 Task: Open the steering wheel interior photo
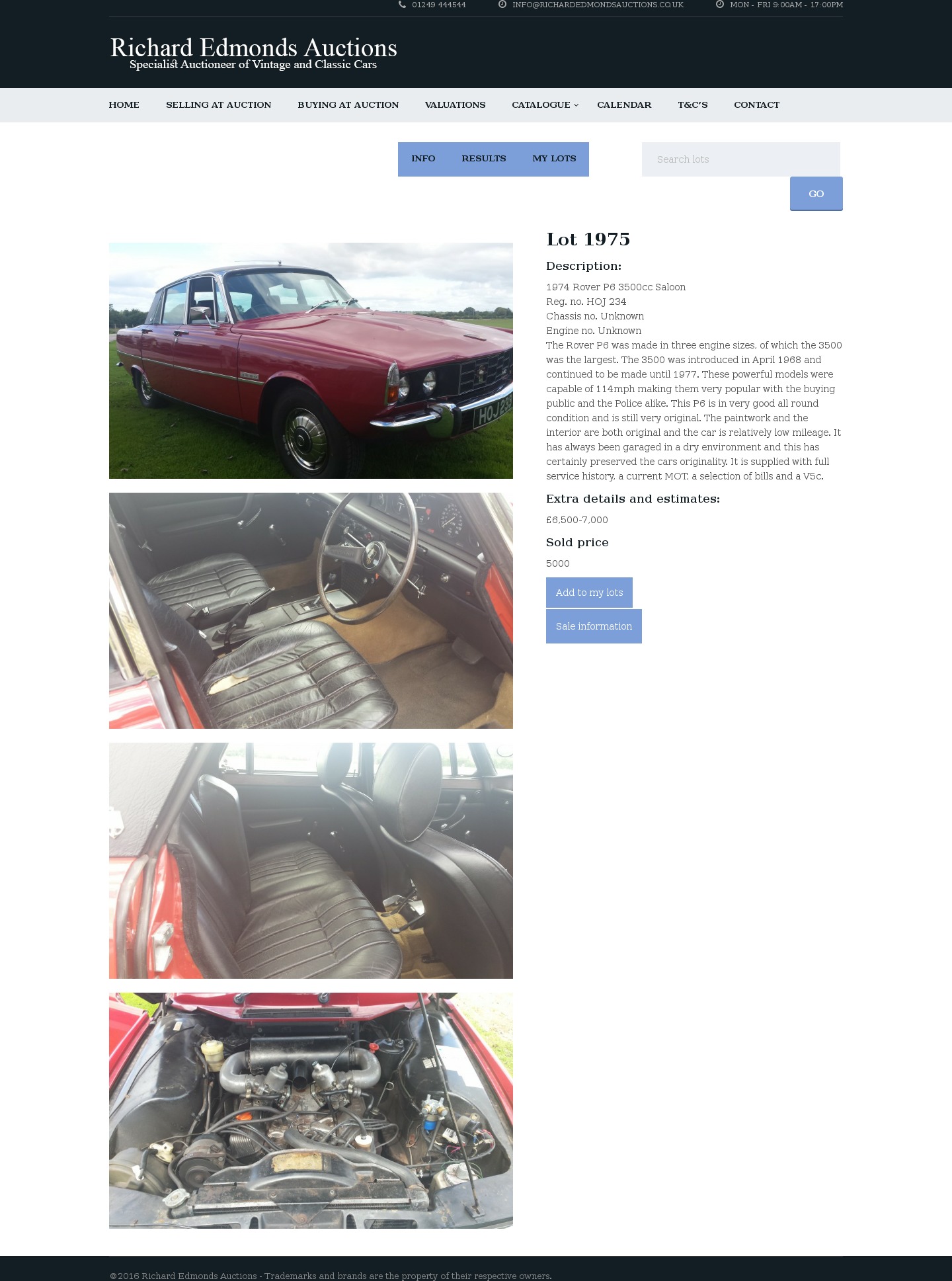311,610
